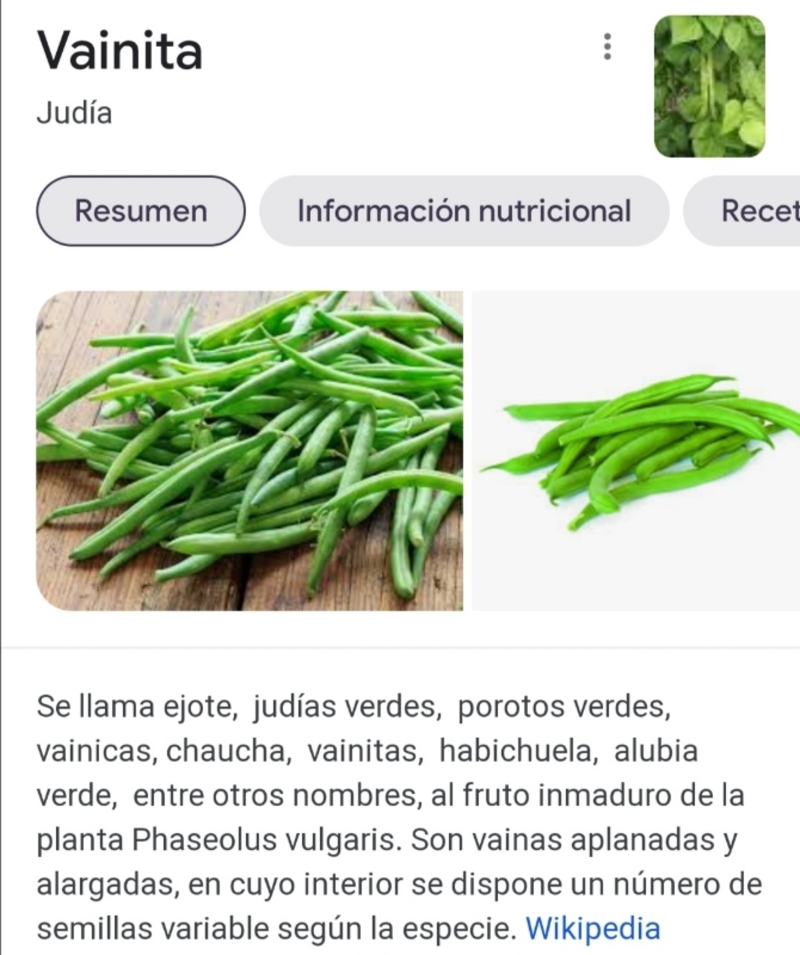This screenshot has height=955, width=800.
Task: Open the green beans on white photo
Action: pyautogui.click(x=637, y=450)
